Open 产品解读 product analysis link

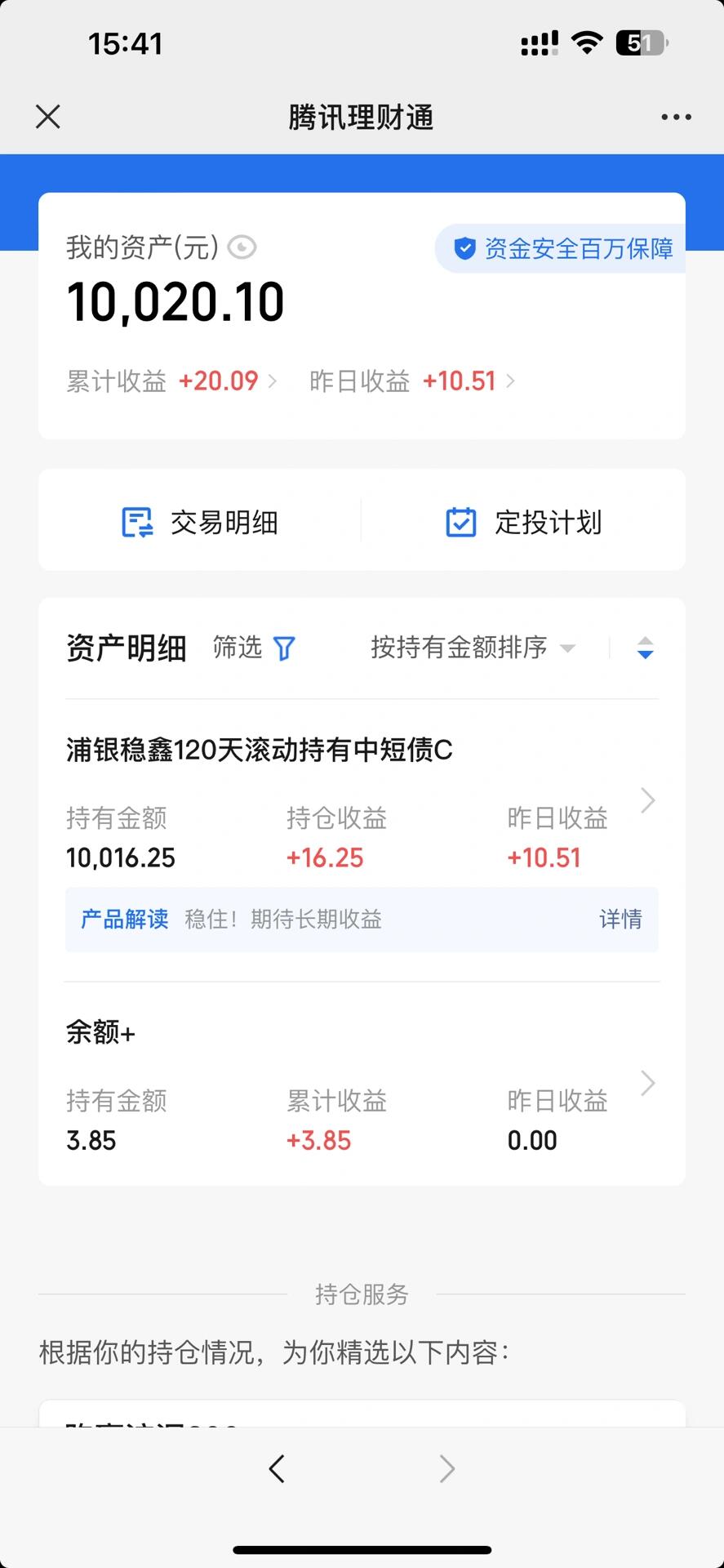tap(123, 920)
